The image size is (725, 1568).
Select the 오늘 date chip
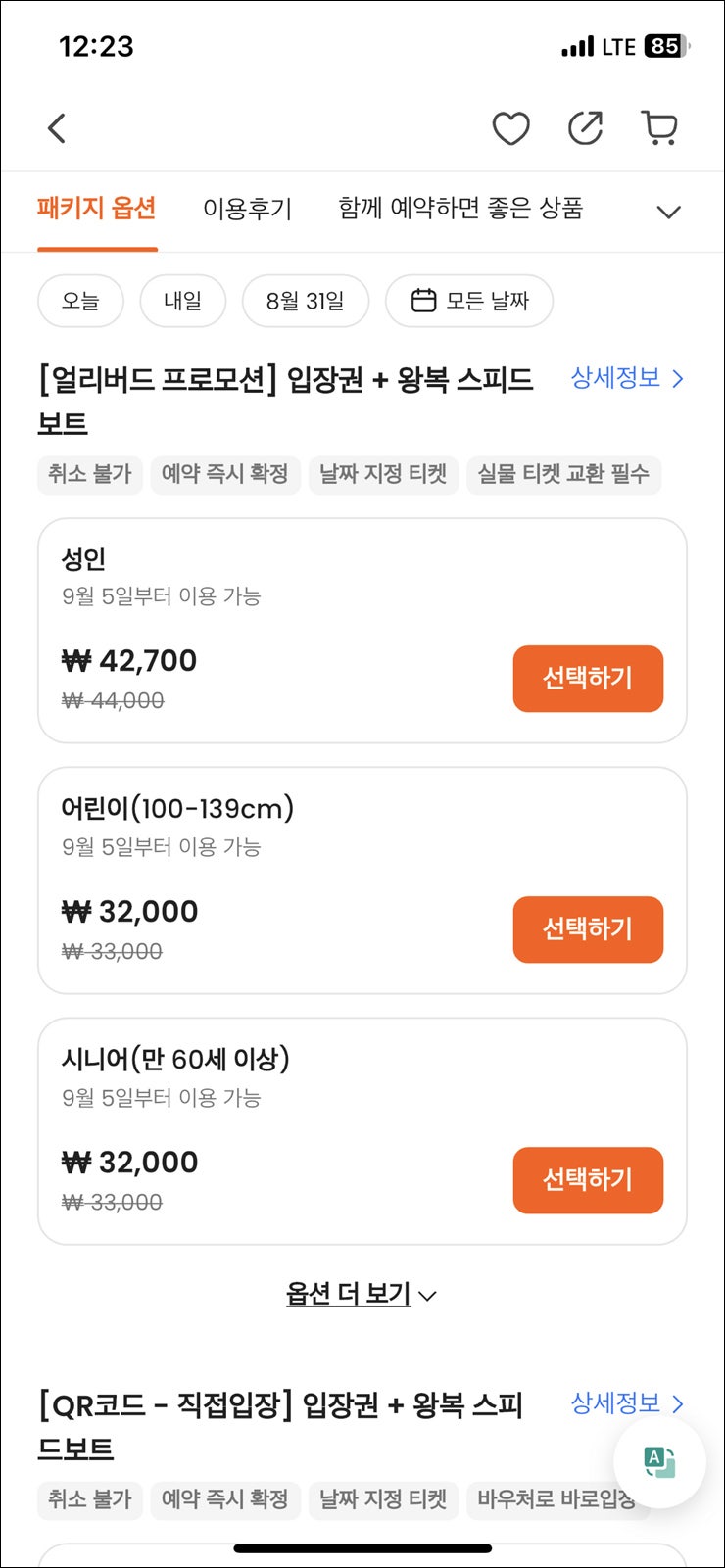[80, 301]
